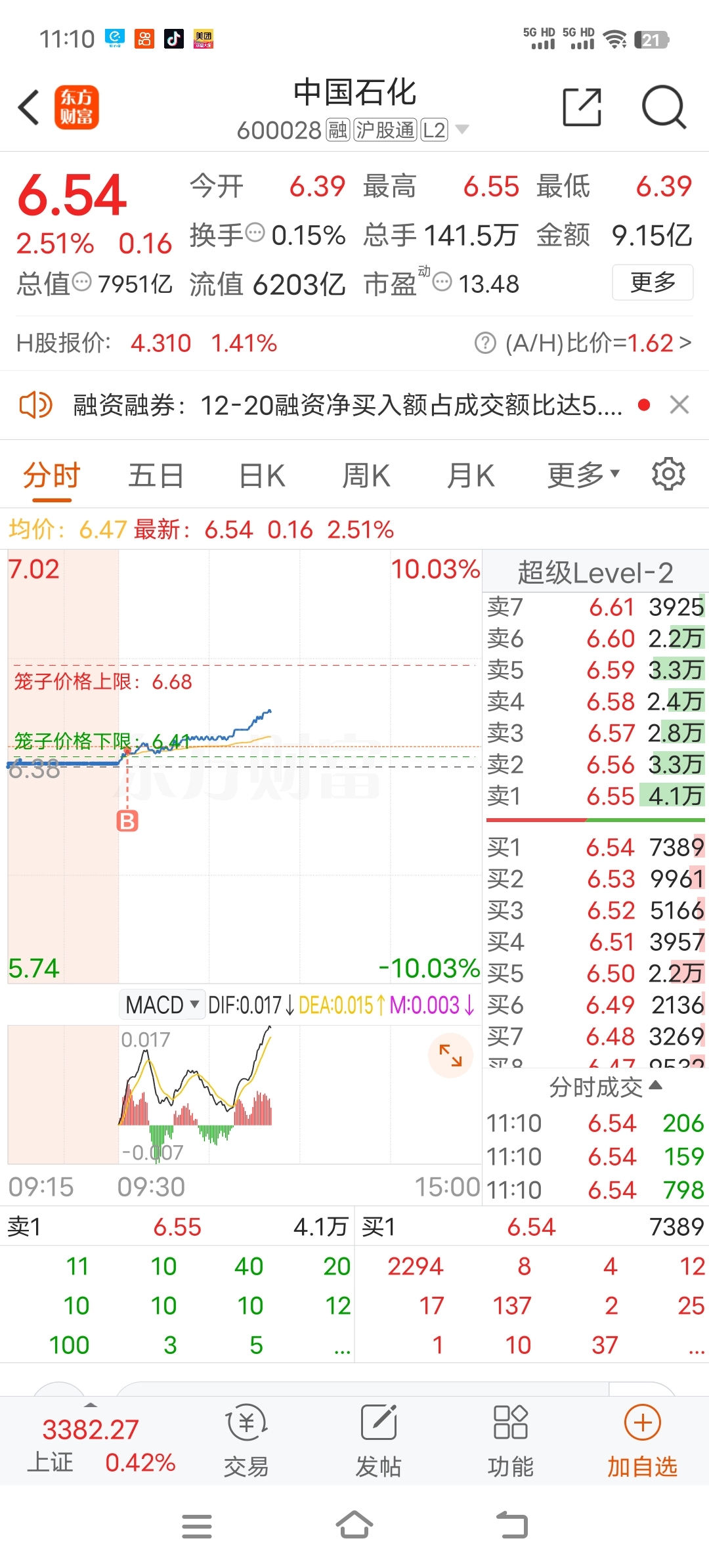This screenshot has height=1568, width=709.
Task: Go back using the top-left arrow
Action: click(x=29, y=108)
